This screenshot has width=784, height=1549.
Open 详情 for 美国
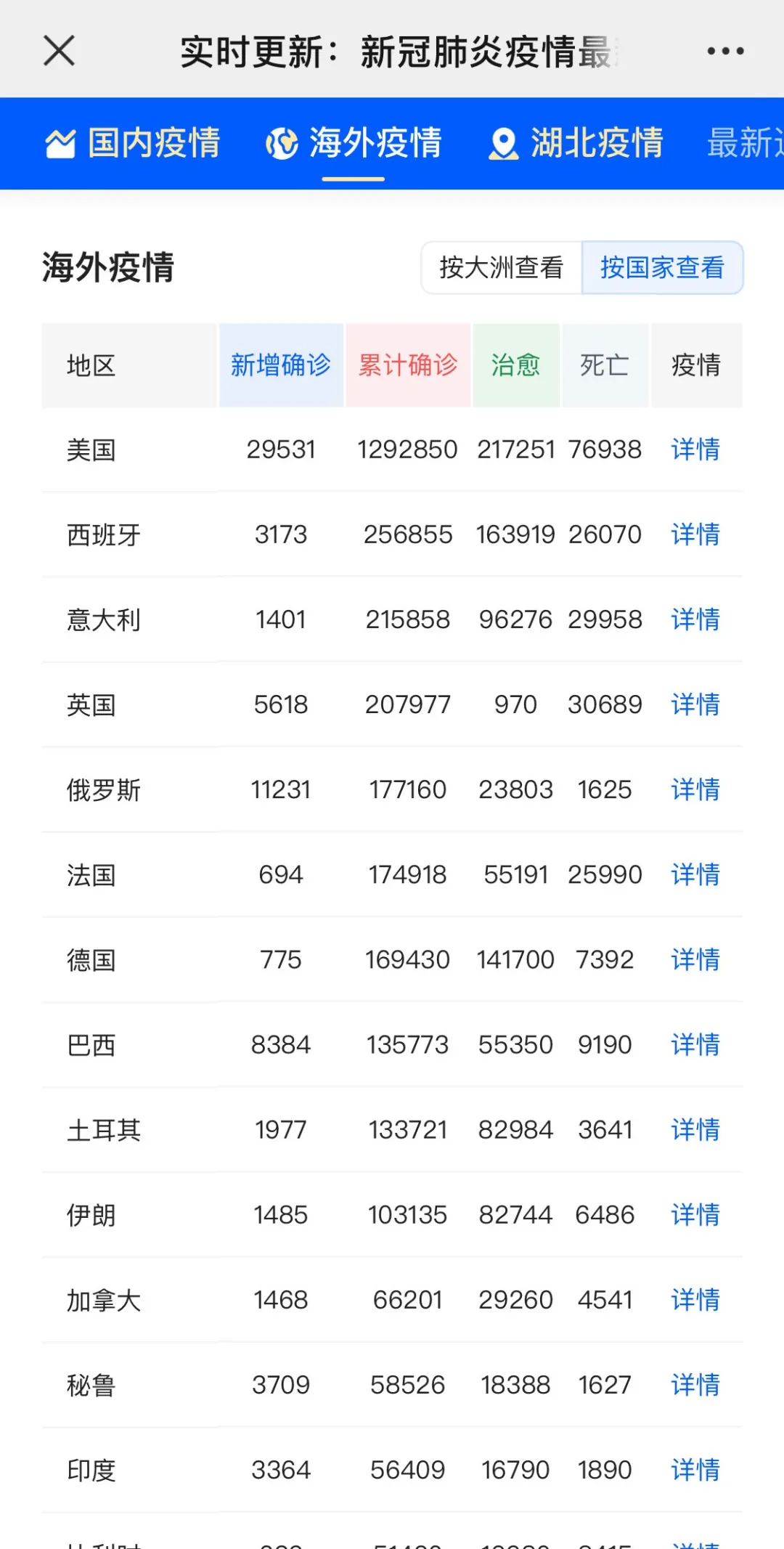click(695, 450)
